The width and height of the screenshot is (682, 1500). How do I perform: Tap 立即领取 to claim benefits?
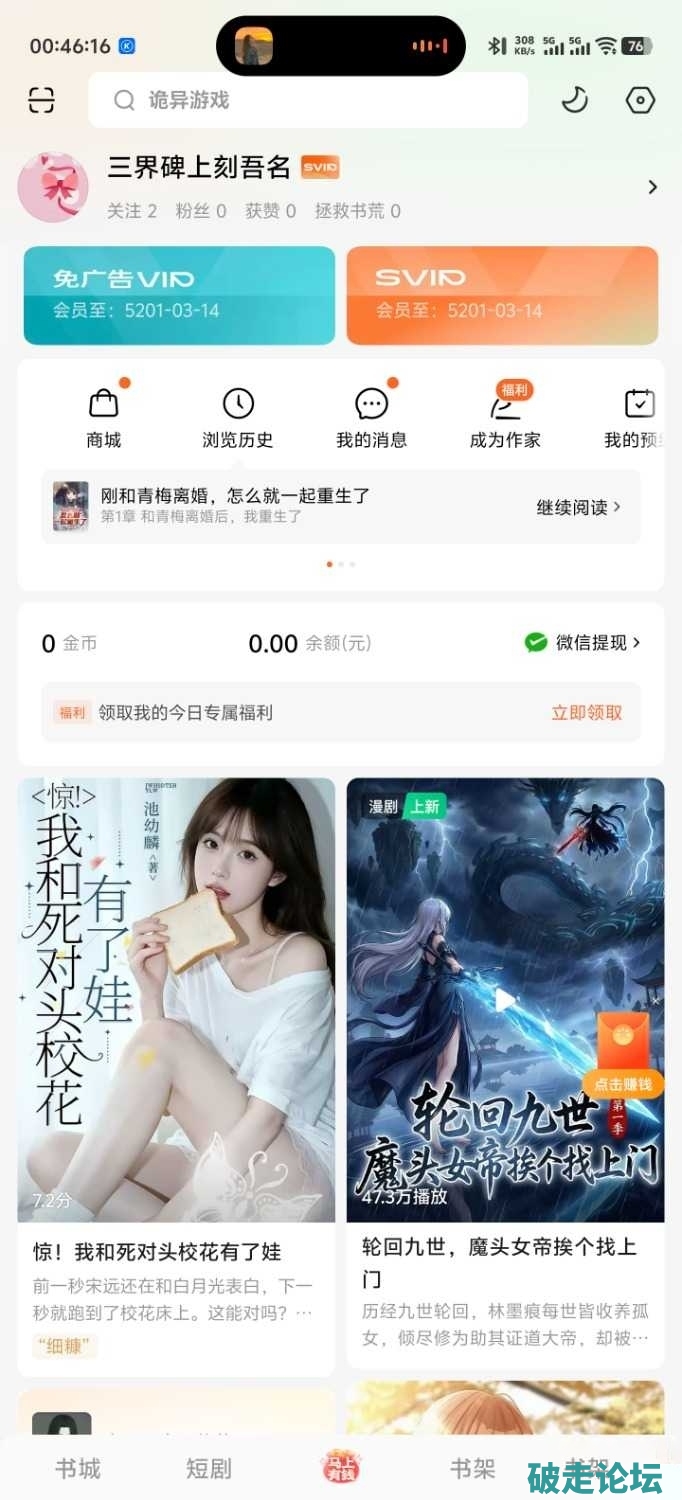586,713
